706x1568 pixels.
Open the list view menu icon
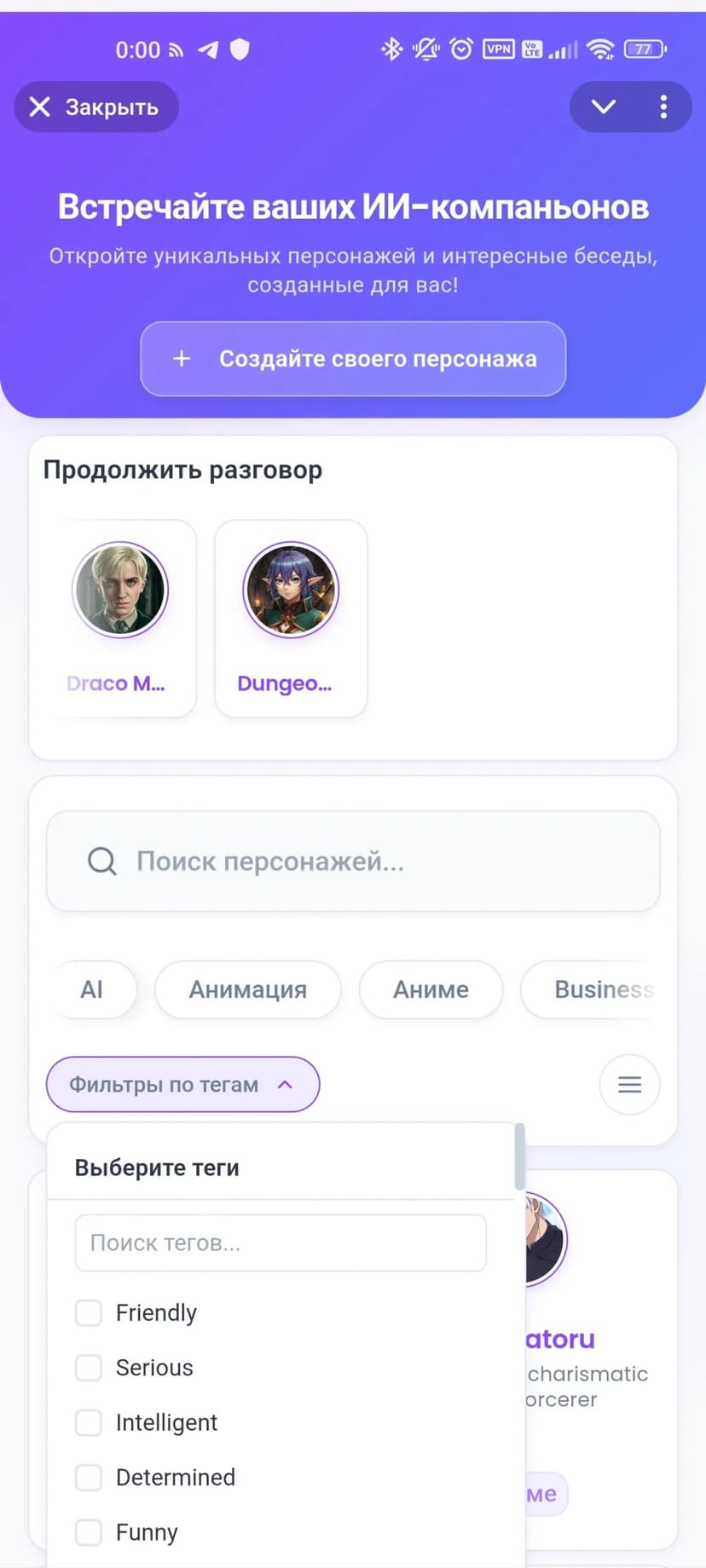point(629,1085)
